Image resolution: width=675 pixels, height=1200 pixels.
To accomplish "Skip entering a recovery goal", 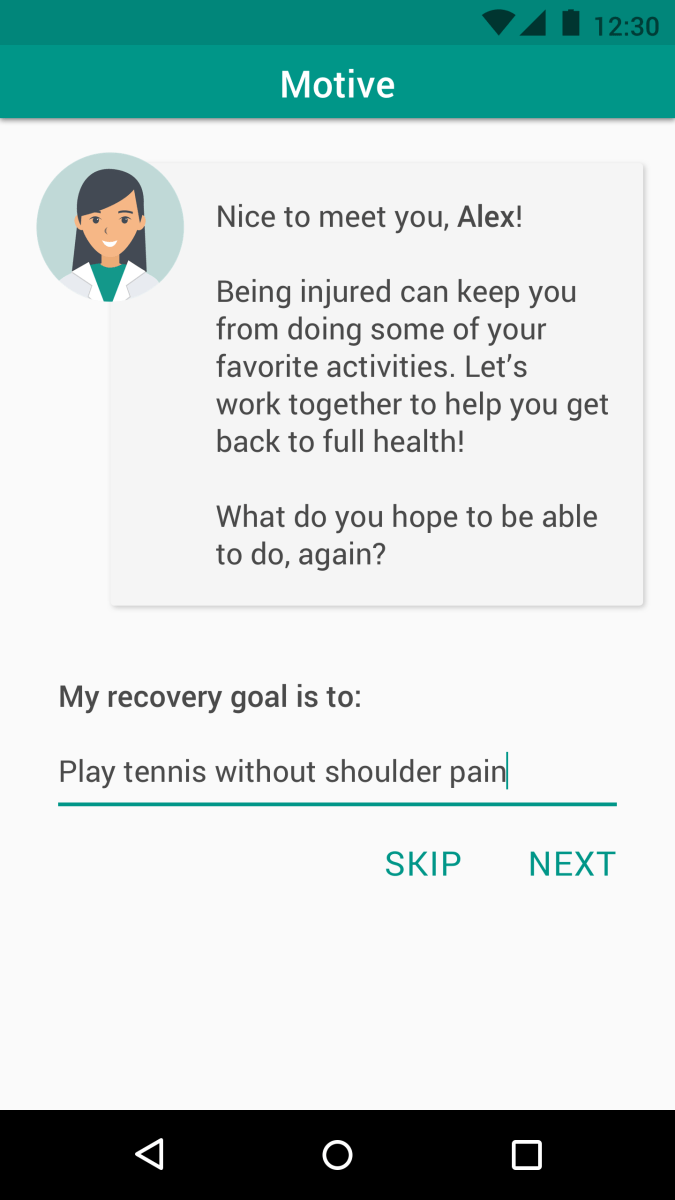I will 423,864.
